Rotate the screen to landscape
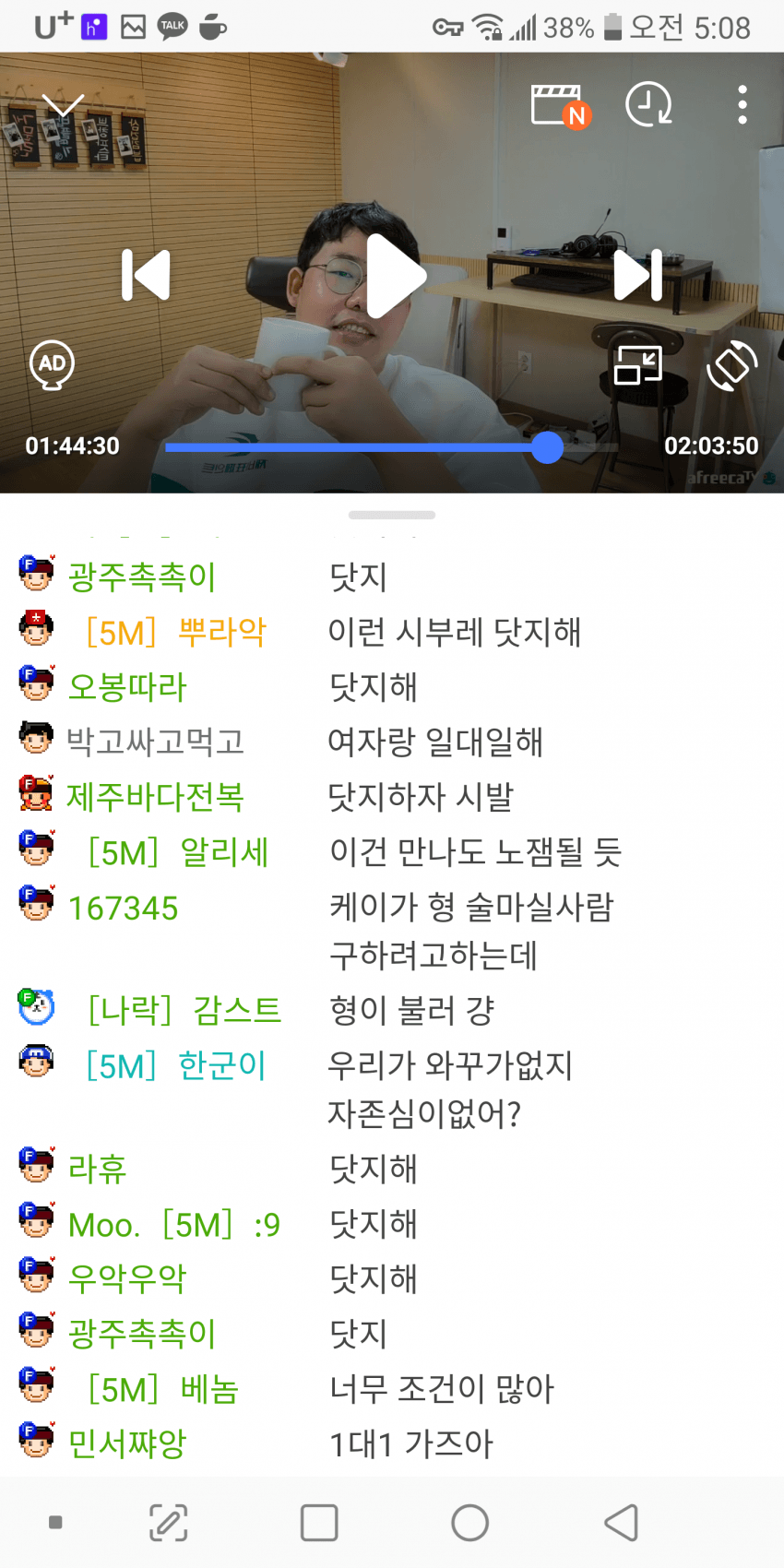Screen dimensions: 784x1568 [x=732, y=365]
